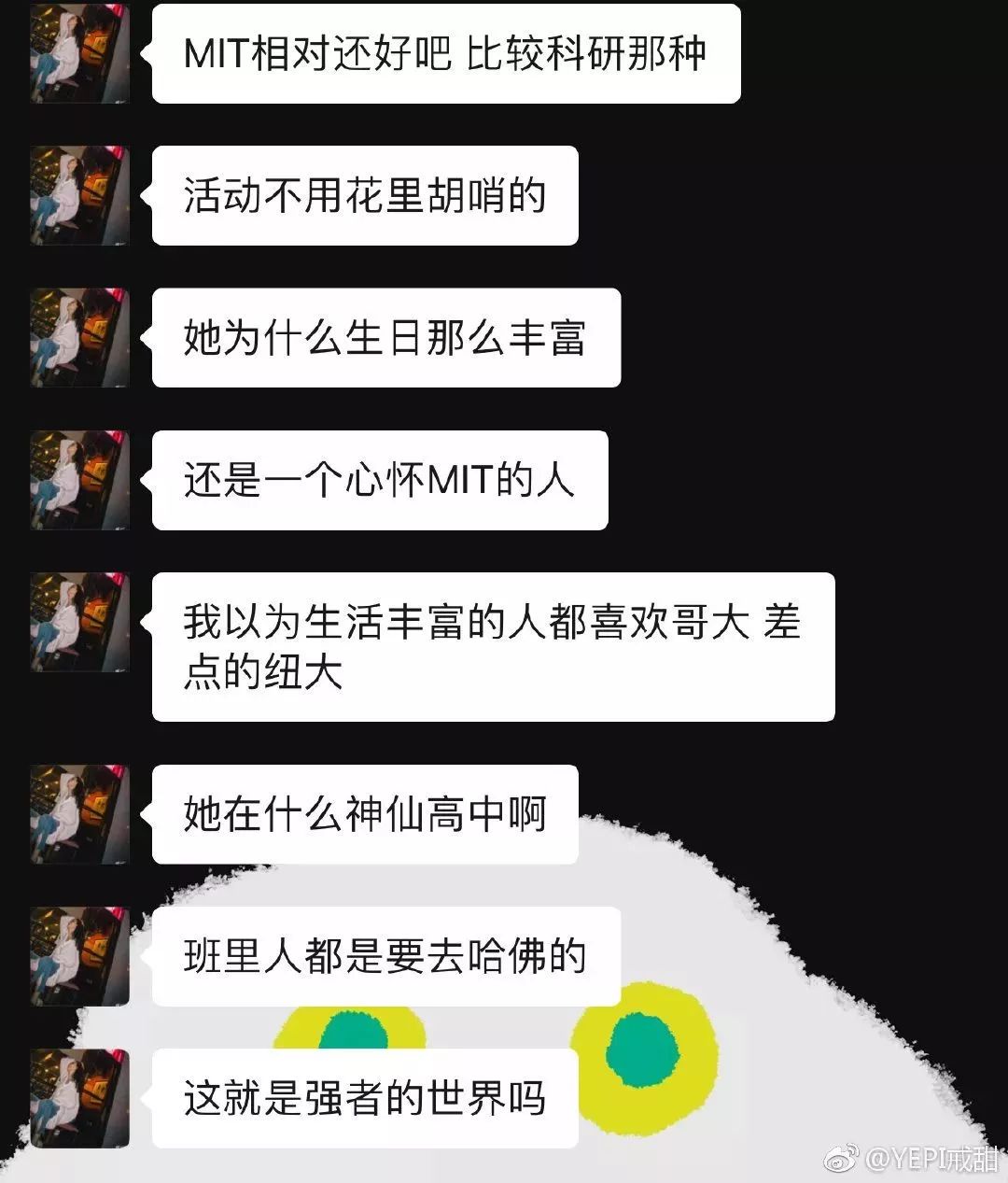Open the sender's avatar next to the MIT message
The image size is (1008, 1183).
(x=79, y=53)
